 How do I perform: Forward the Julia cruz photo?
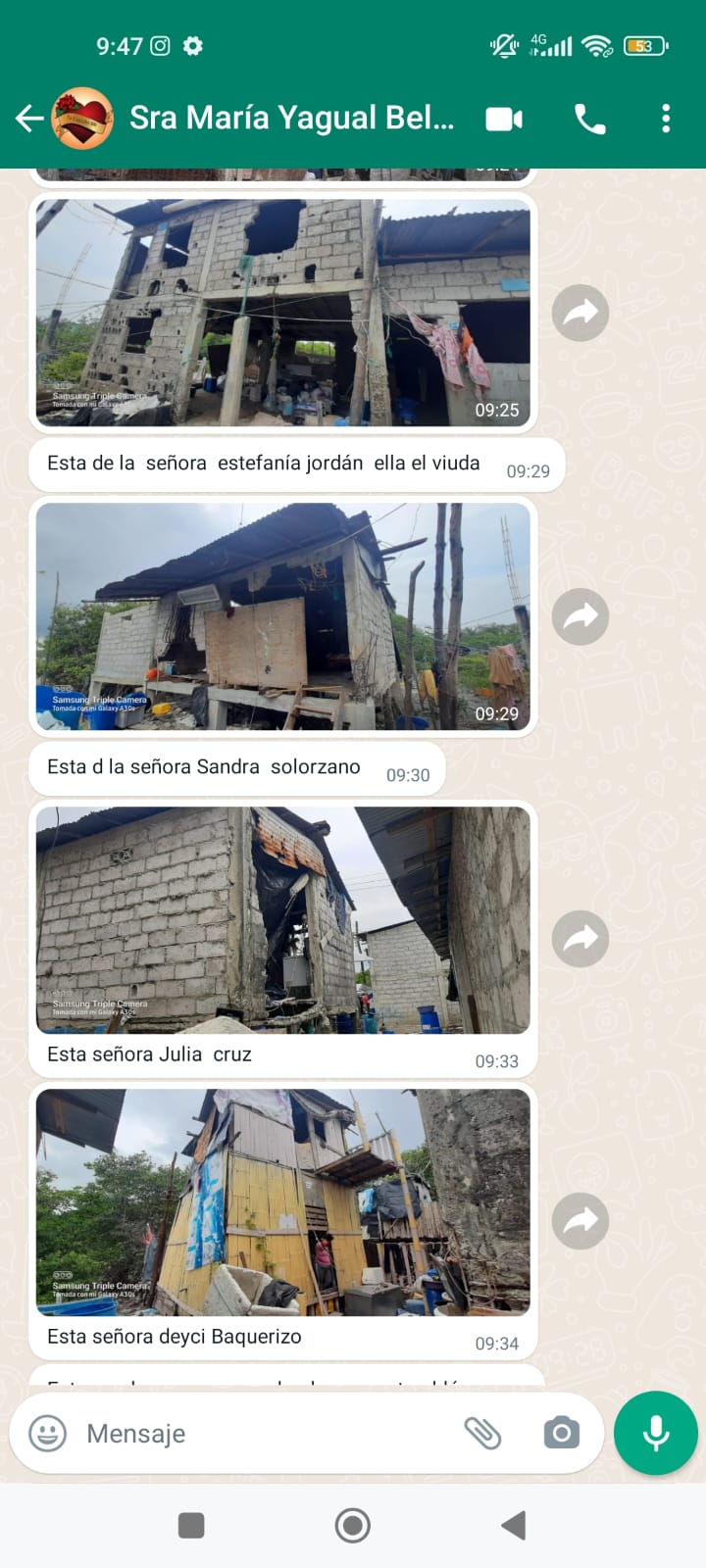tap(580, 939)
